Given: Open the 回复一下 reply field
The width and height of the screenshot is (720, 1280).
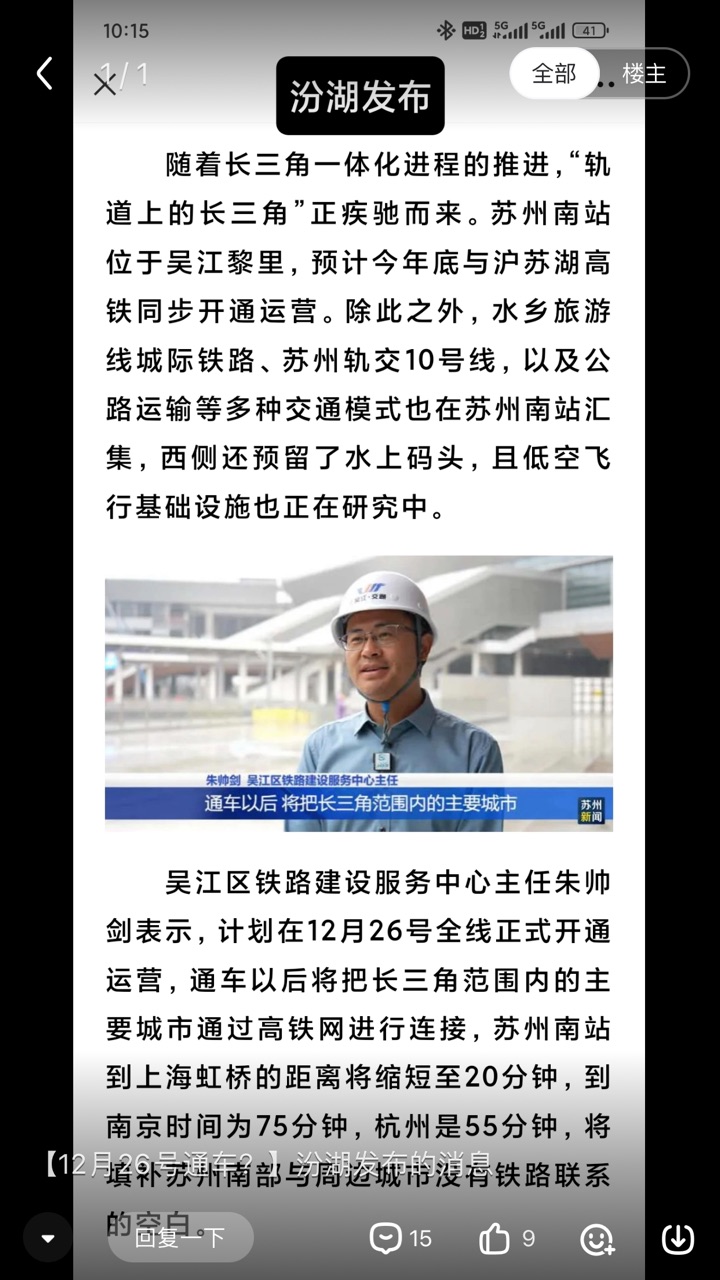Looking at the screenshot, I should pyautogui.click(x=181, y=1238).
